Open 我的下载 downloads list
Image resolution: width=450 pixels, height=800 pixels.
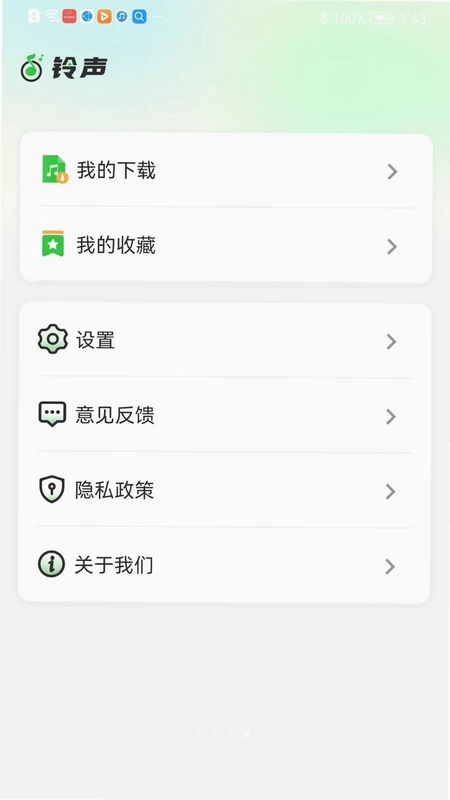(226, 170)
